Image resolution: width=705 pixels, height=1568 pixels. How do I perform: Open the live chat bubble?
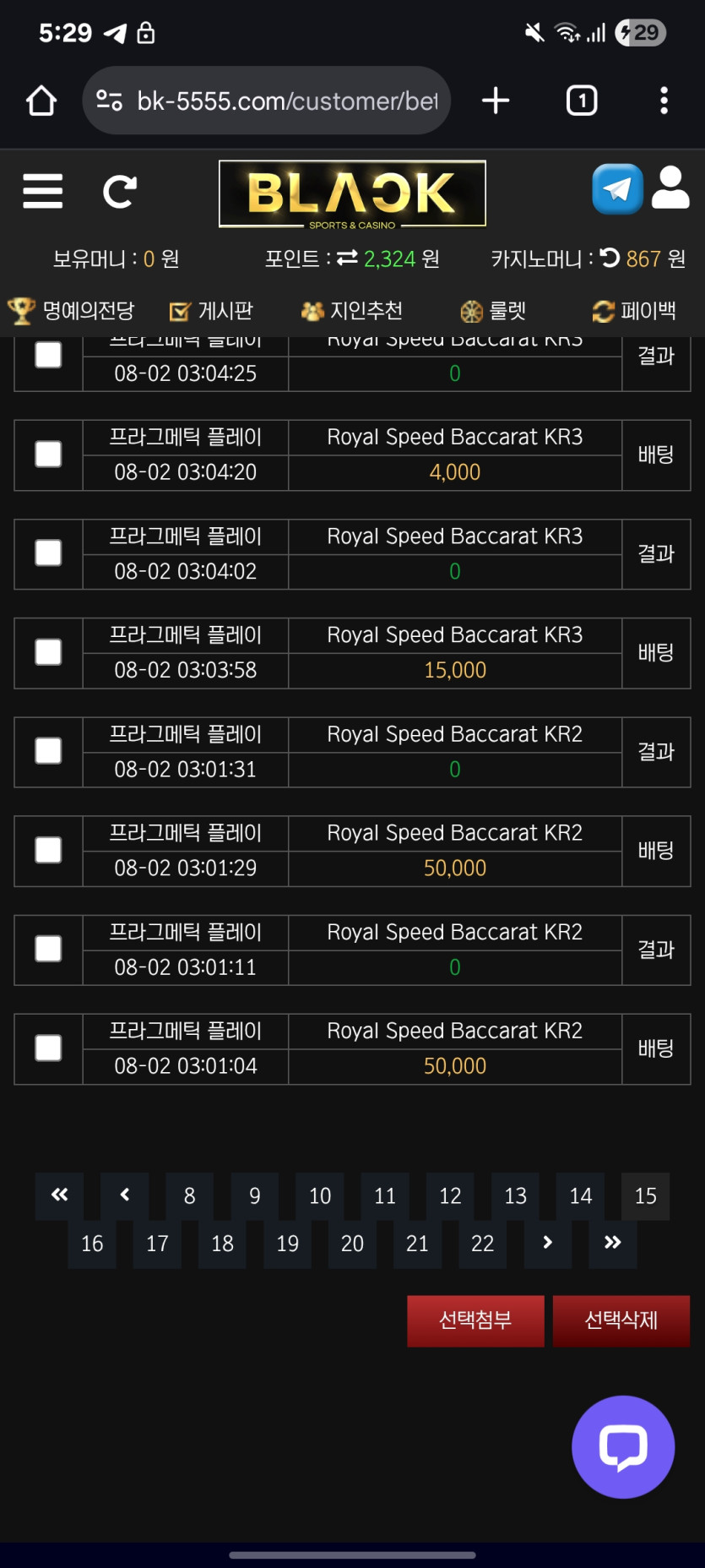tap(623, 1447)
